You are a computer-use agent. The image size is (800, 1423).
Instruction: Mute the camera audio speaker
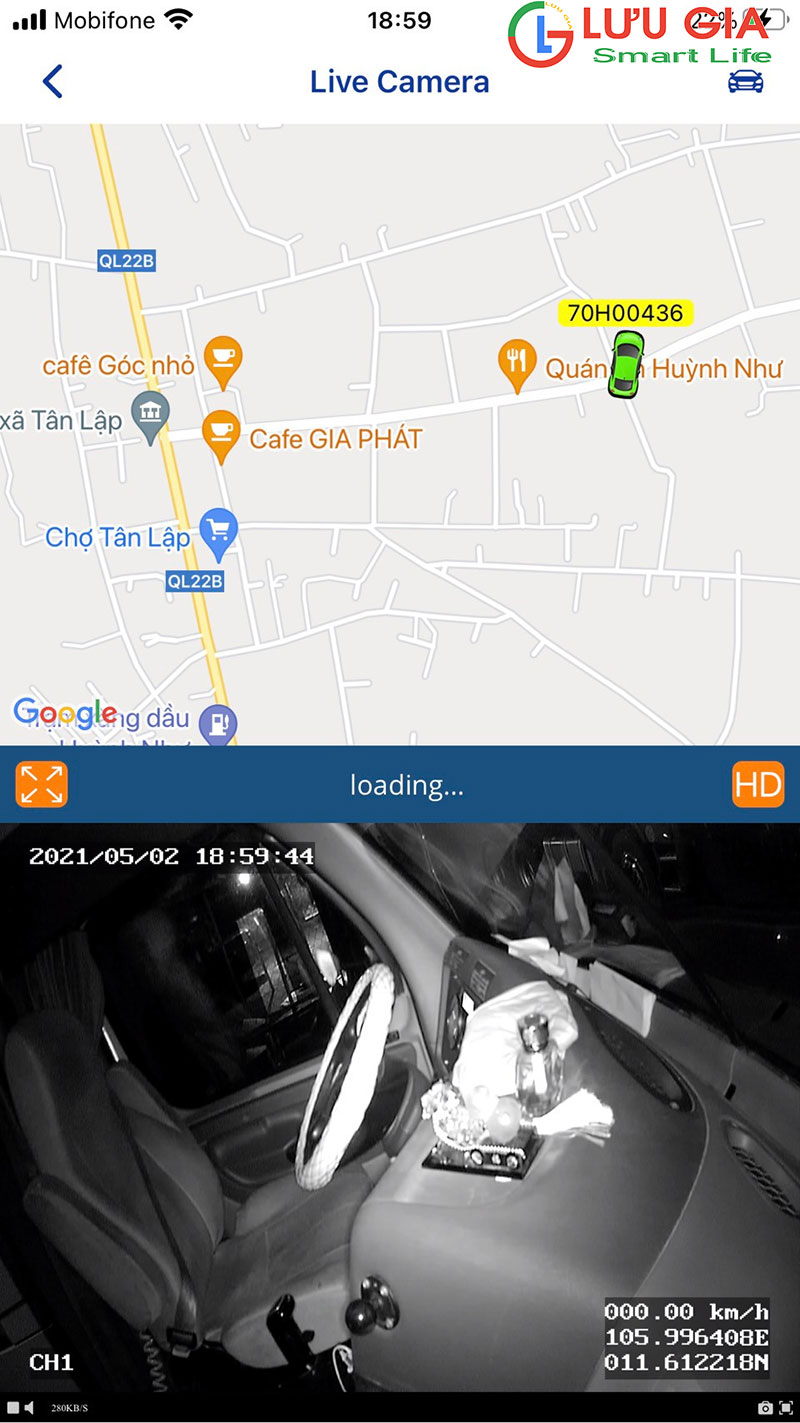coord(31,1408)
